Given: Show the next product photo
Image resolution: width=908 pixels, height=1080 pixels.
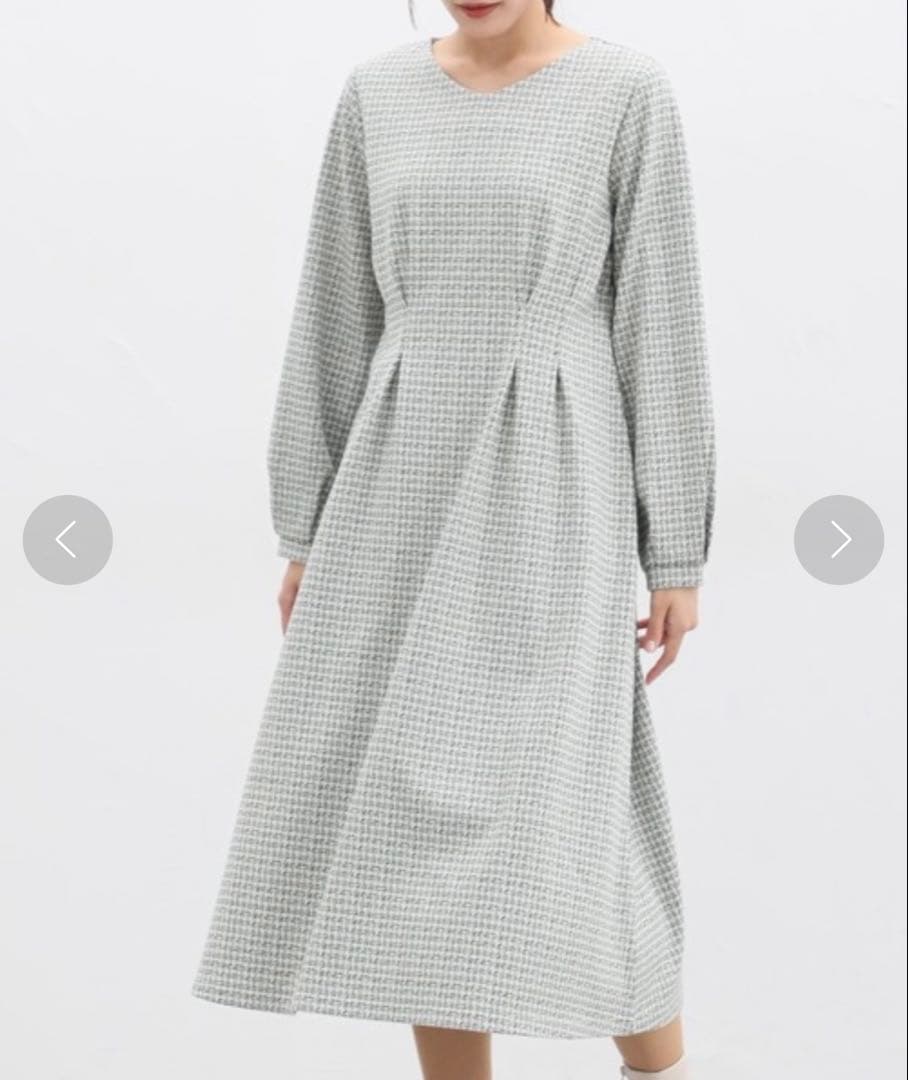Looking at the screenshot, I should 838,540.
